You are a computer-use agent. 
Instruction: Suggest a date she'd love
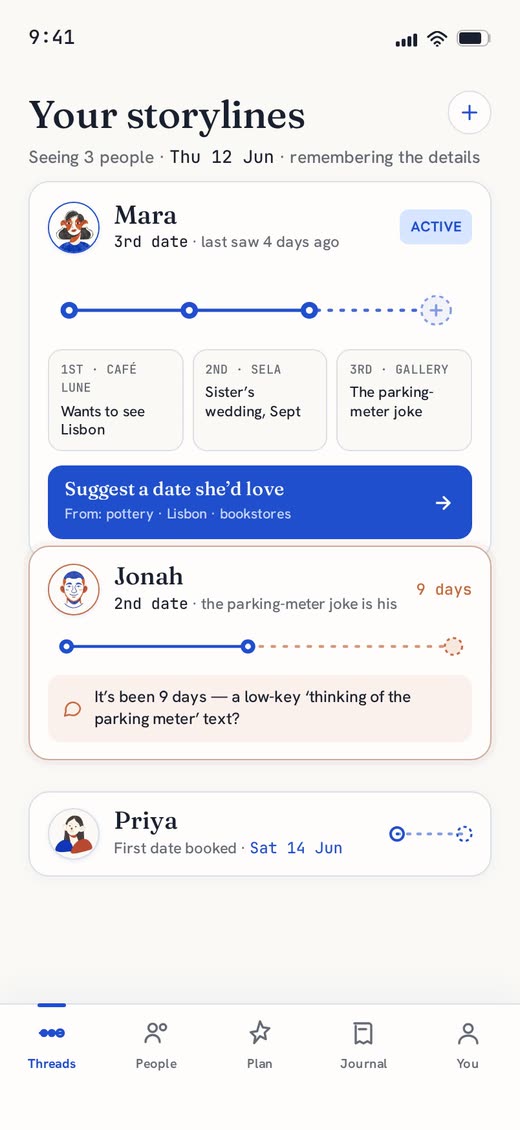(x=260, y=502)
